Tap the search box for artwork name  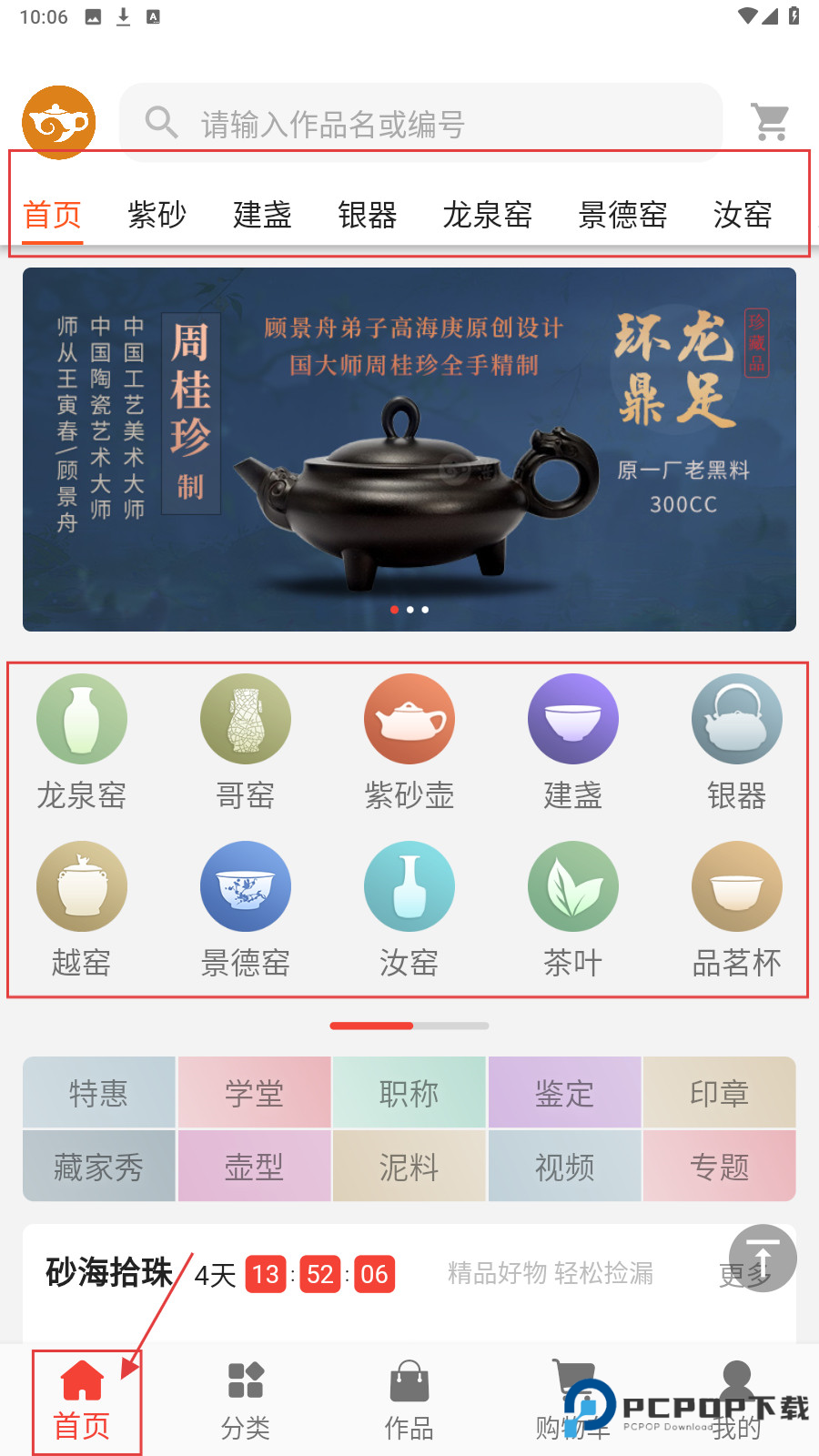point(420,123)
